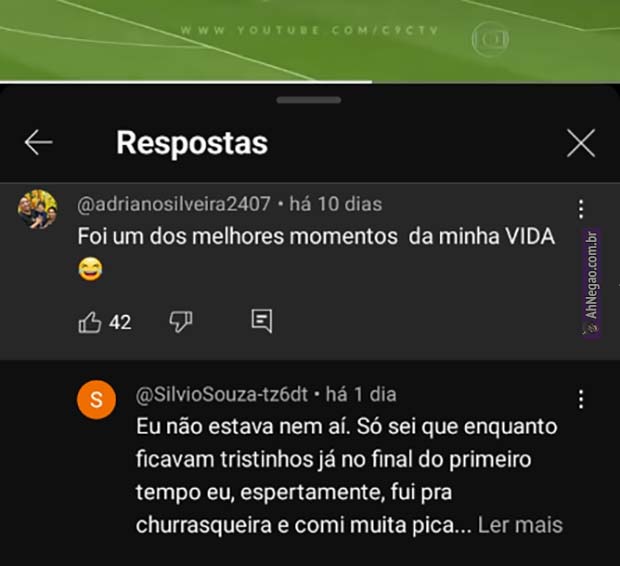Close the Respostas panel
The width and height of the screenshot is (620, 566).
tap(581, 143)
